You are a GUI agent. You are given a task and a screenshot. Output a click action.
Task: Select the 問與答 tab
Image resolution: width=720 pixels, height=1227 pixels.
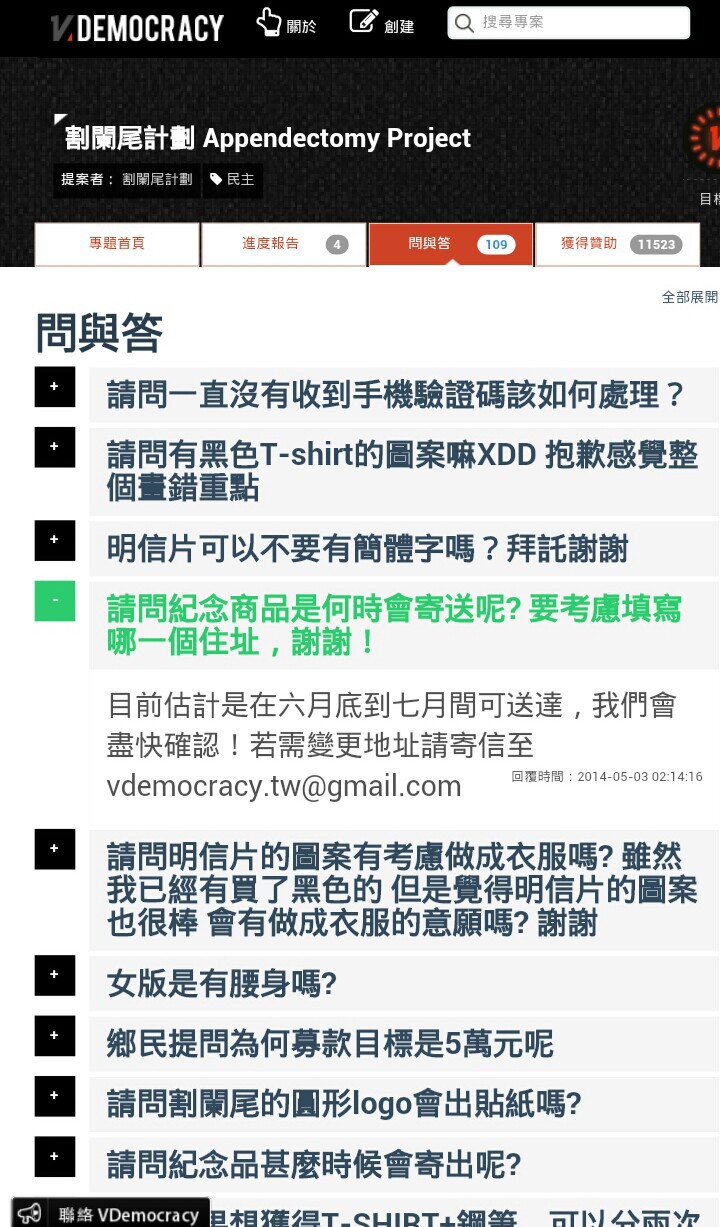point(450,244)
